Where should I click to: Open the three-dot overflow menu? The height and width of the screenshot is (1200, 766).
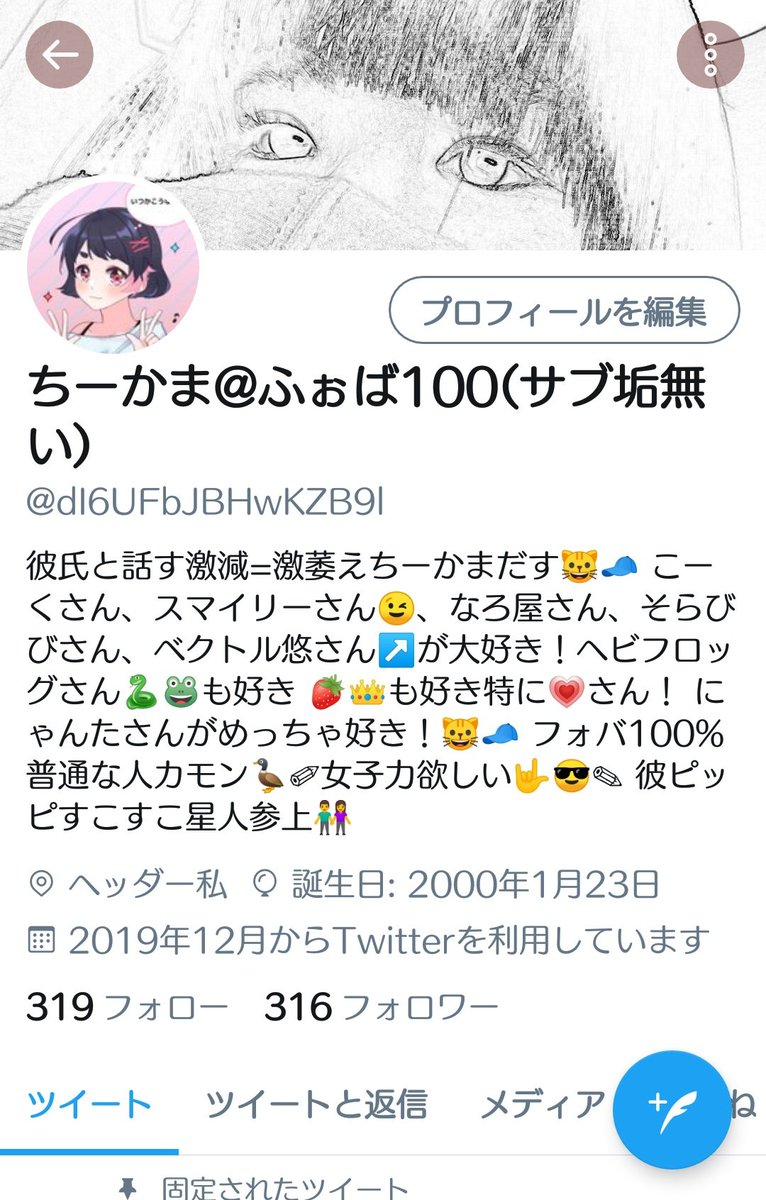coord(710,54)
